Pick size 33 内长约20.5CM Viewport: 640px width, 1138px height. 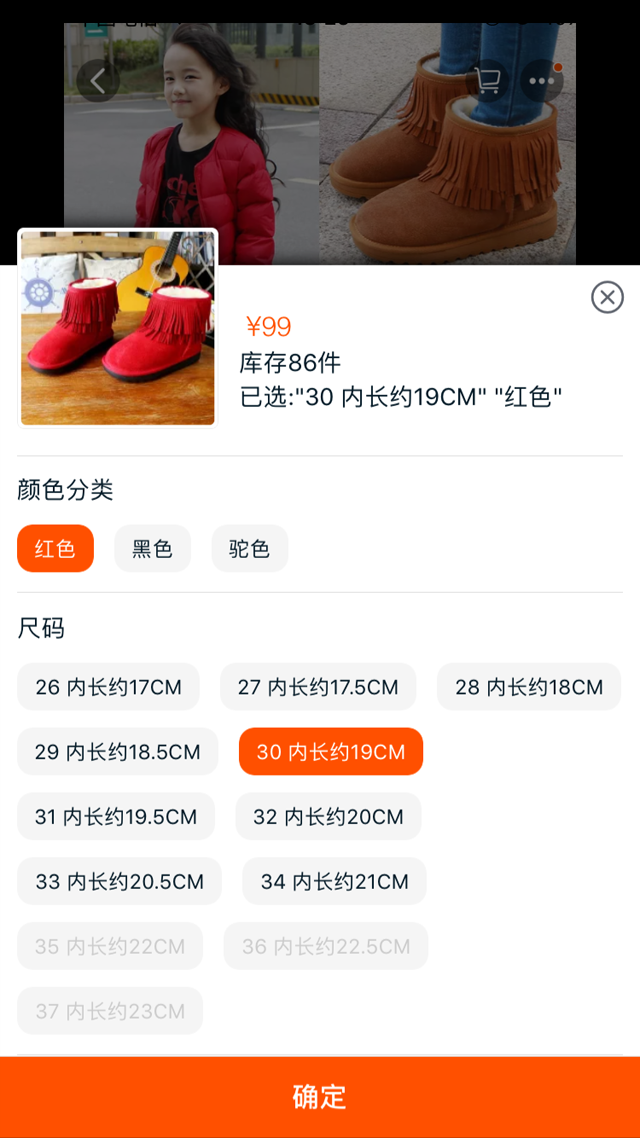(x=119, y=882)
